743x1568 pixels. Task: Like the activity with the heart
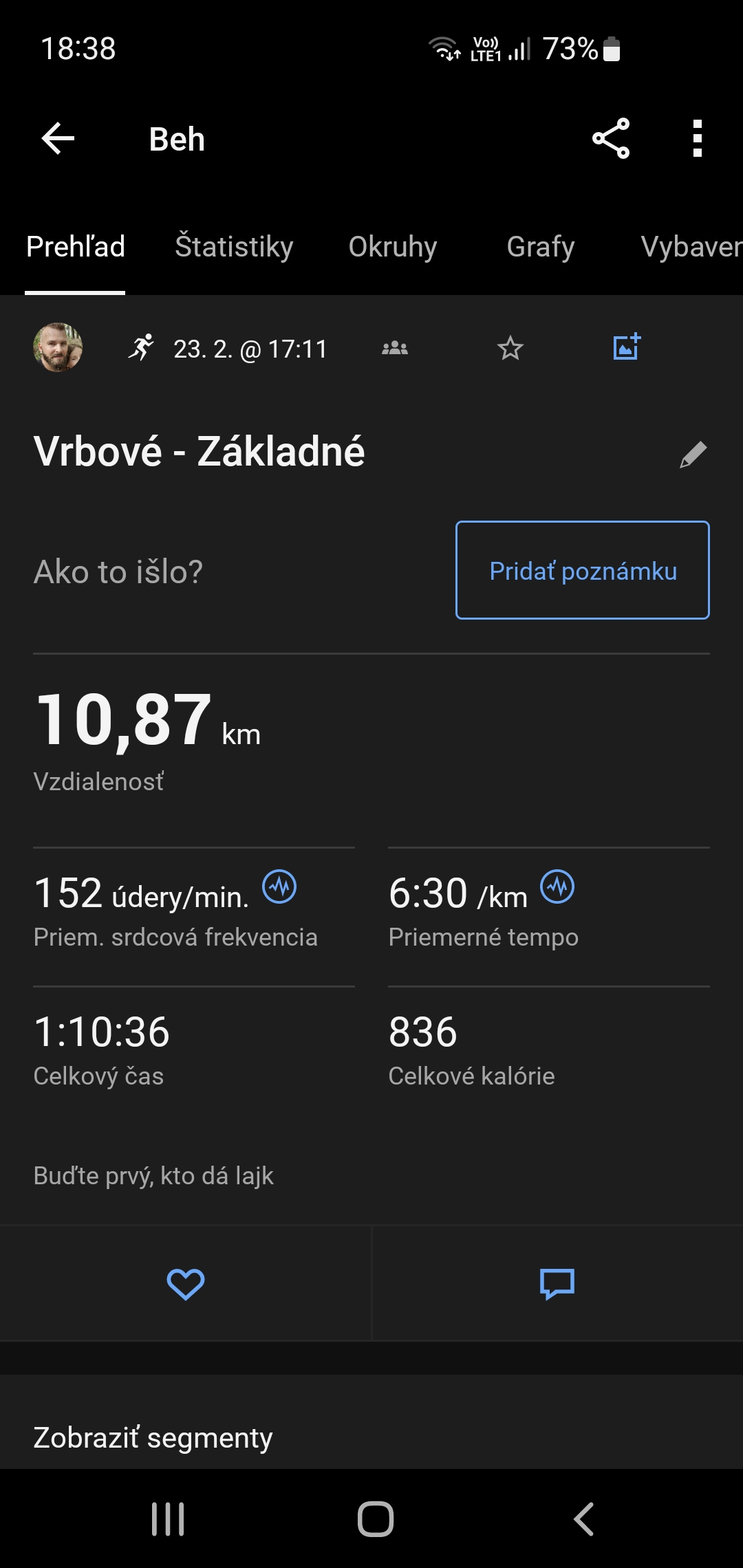(x=186, y=1283)
